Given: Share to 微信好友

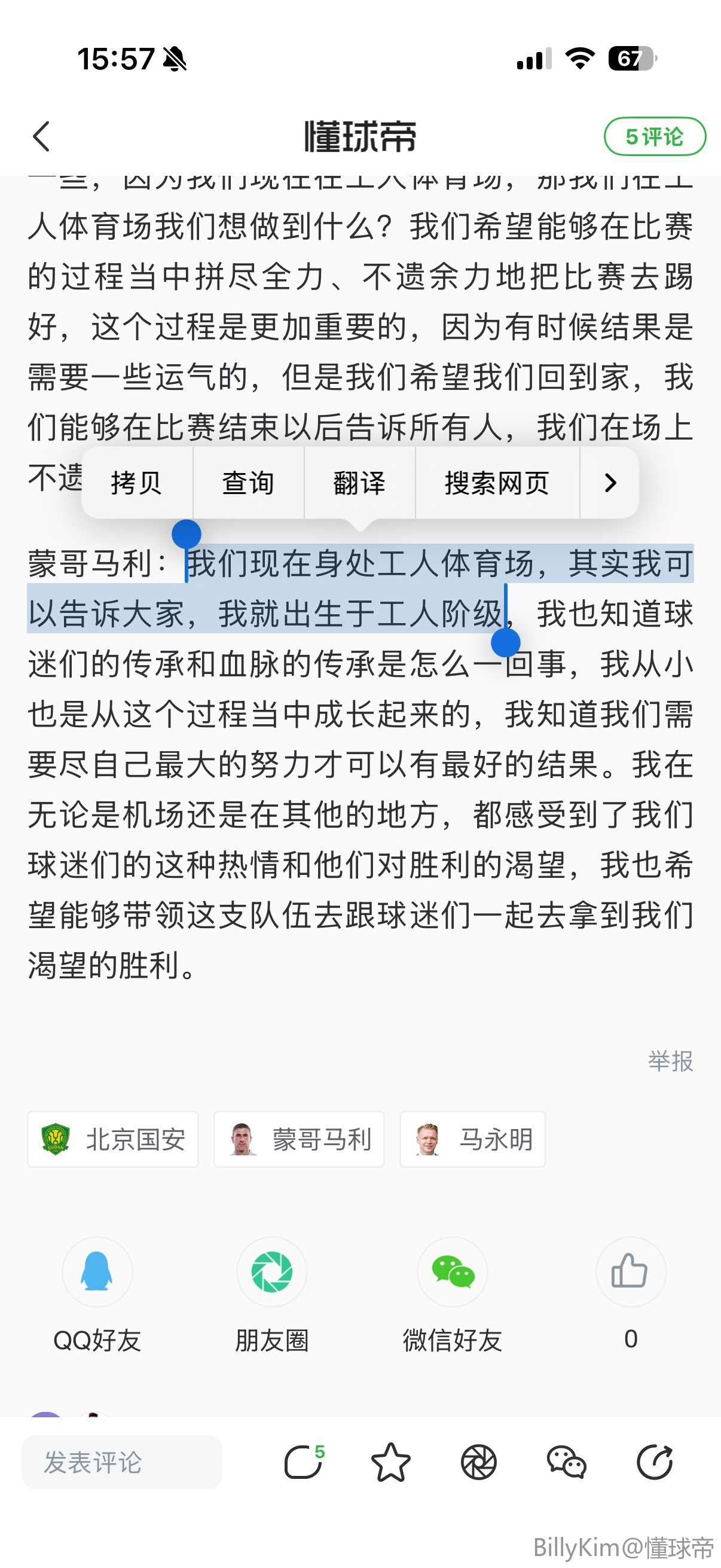Looking at the screenshot, I should (x=452, y=1272).
